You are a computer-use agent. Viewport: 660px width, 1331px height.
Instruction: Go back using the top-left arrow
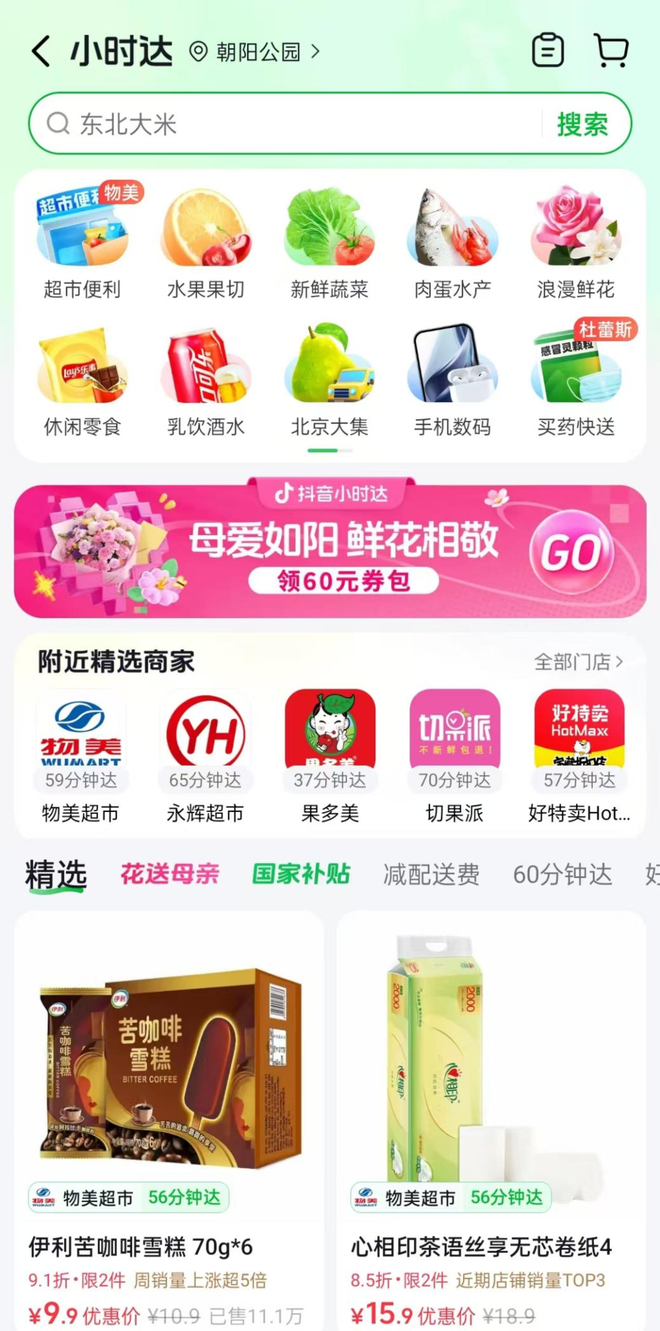(41, 51)
